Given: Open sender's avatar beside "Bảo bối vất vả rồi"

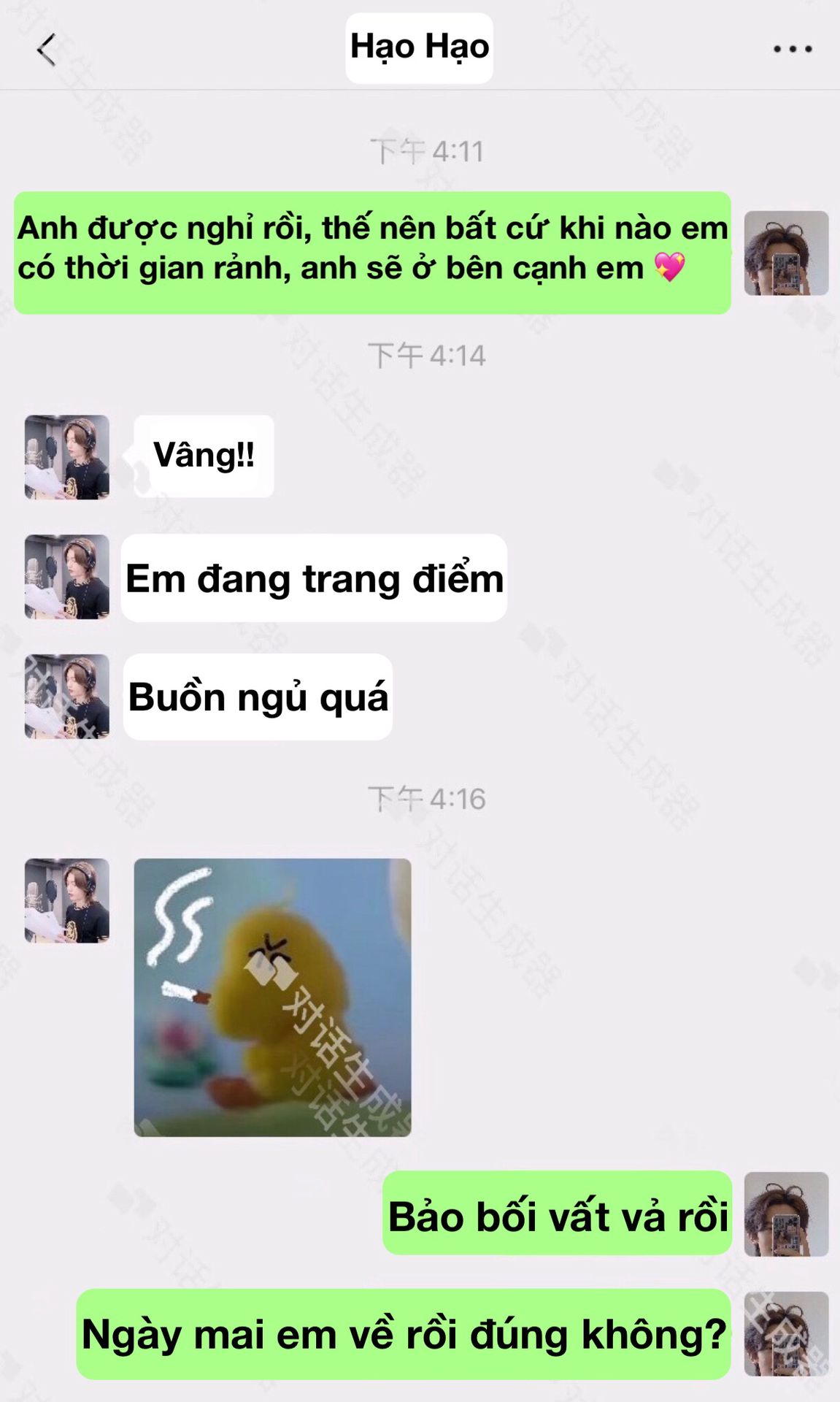Looking at the screenshot, I should [x=786, y=1214].
